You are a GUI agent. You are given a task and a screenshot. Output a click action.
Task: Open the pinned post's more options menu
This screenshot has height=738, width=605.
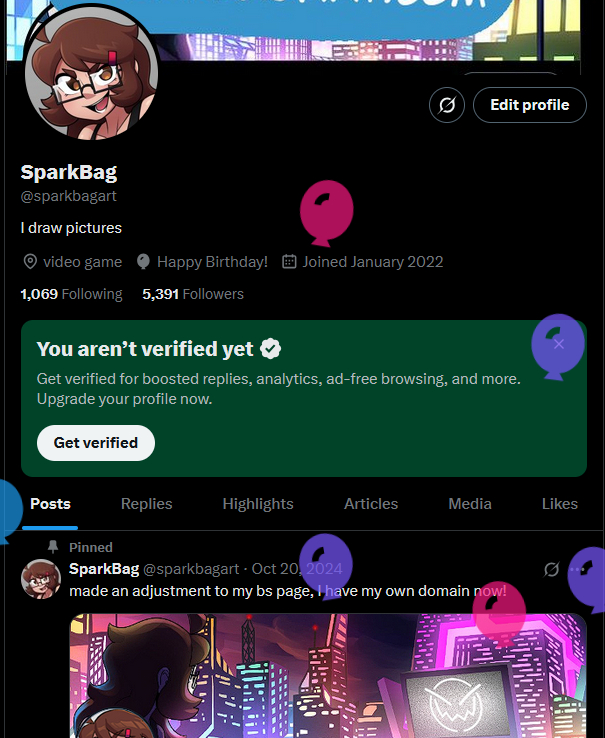tap(577, 569)
